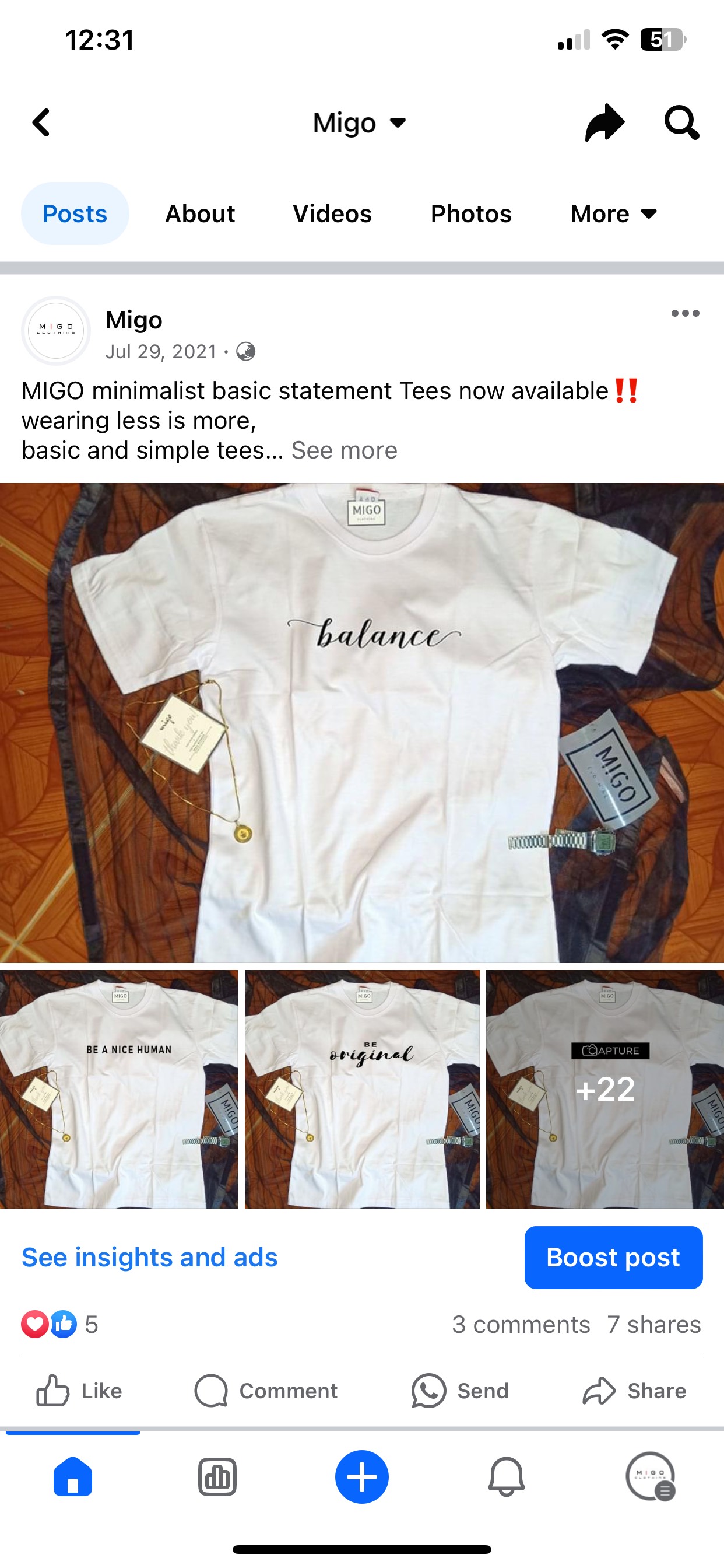Open the post's three-dot options menu
Screen dimensions: 724x1568
click(684, 313)
